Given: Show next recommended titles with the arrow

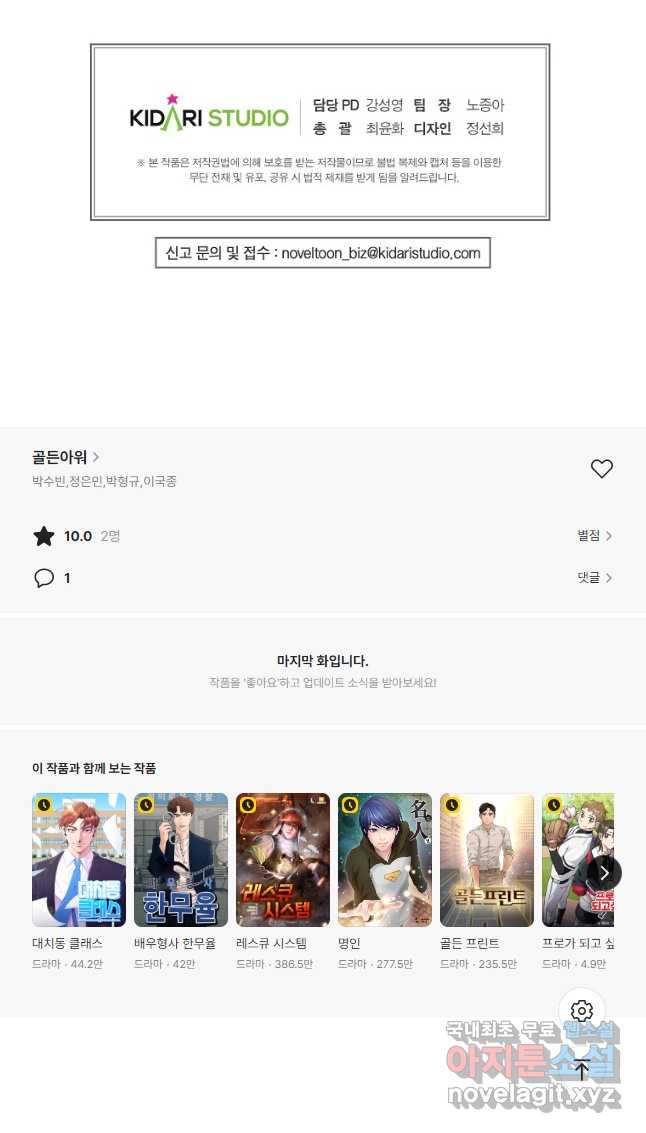Looking at the screenshot, I should (x=604, y=873).
